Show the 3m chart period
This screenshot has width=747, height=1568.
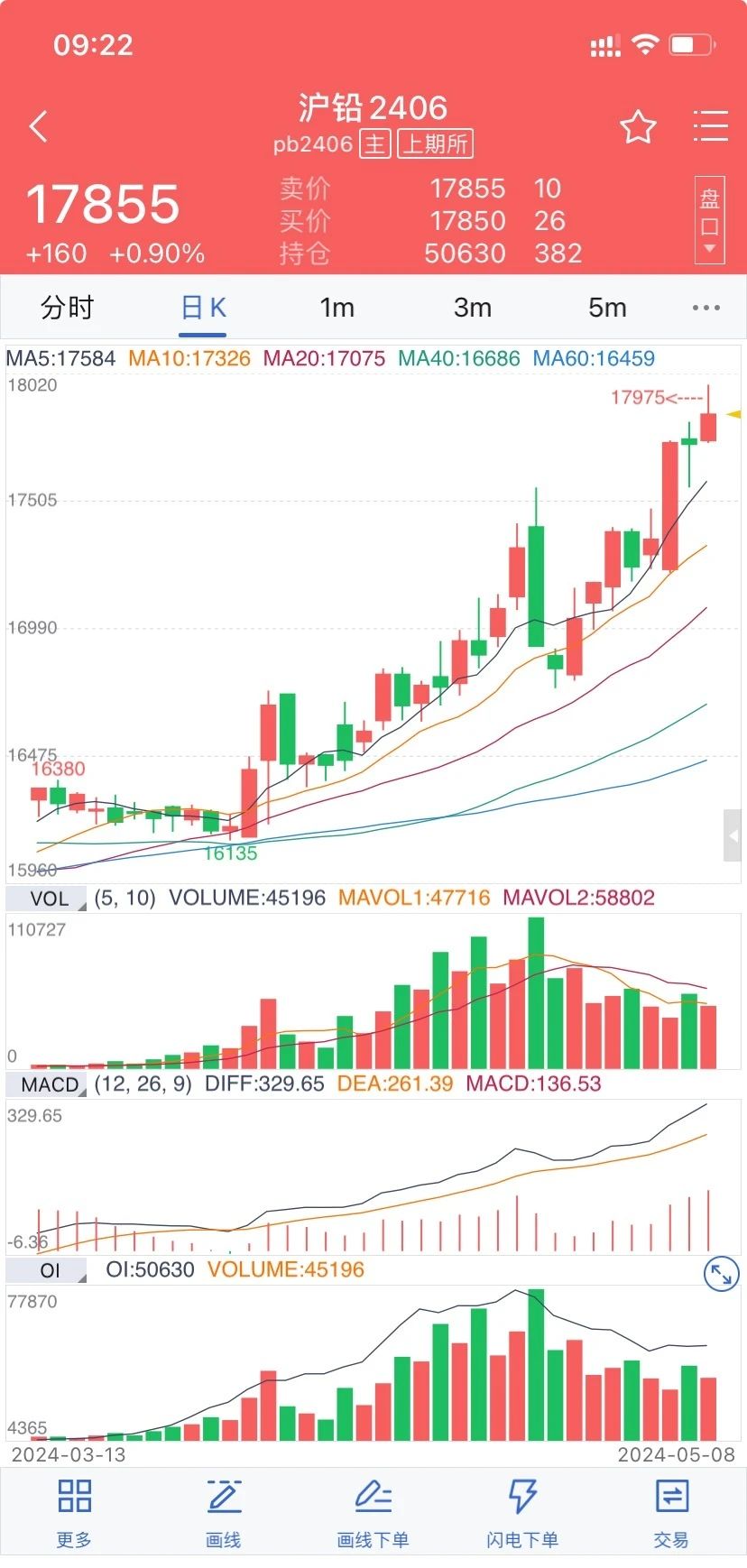[472, 308]
